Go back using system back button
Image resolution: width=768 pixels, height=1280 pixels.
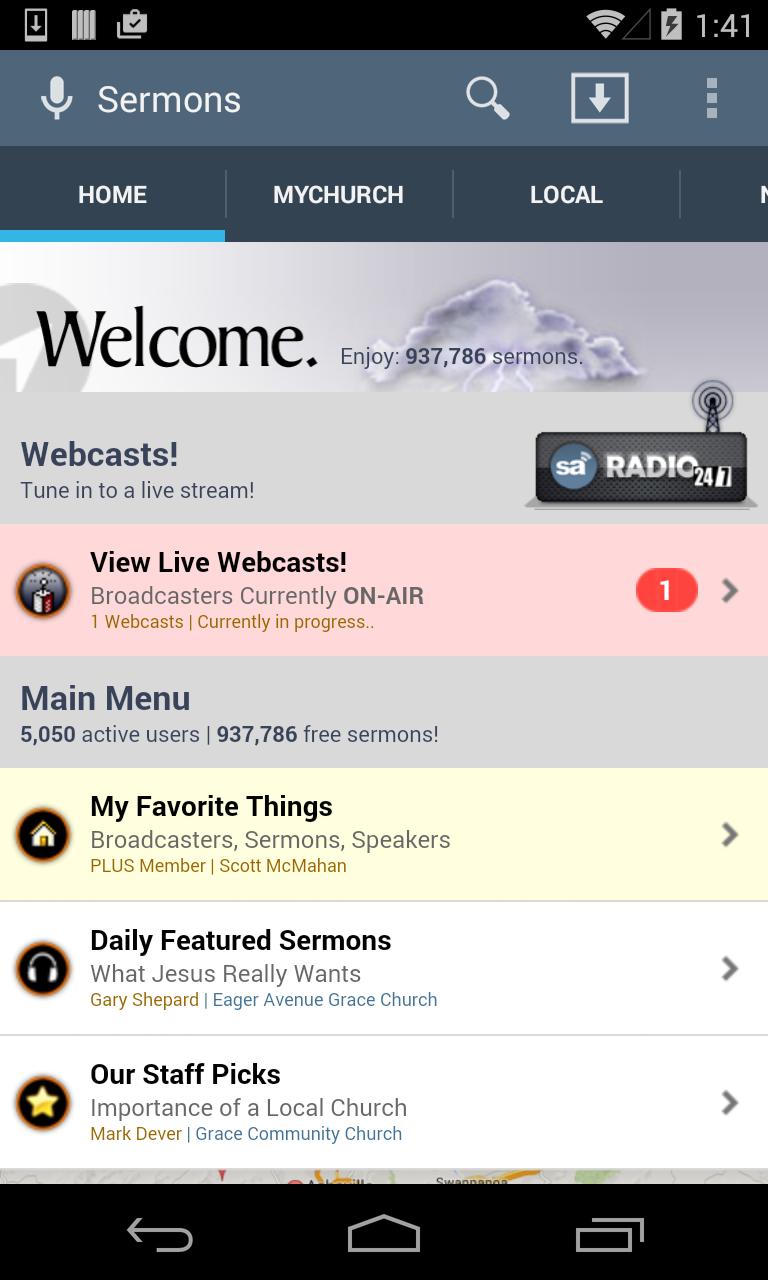pyautogui.click(x=160, y=1235)
